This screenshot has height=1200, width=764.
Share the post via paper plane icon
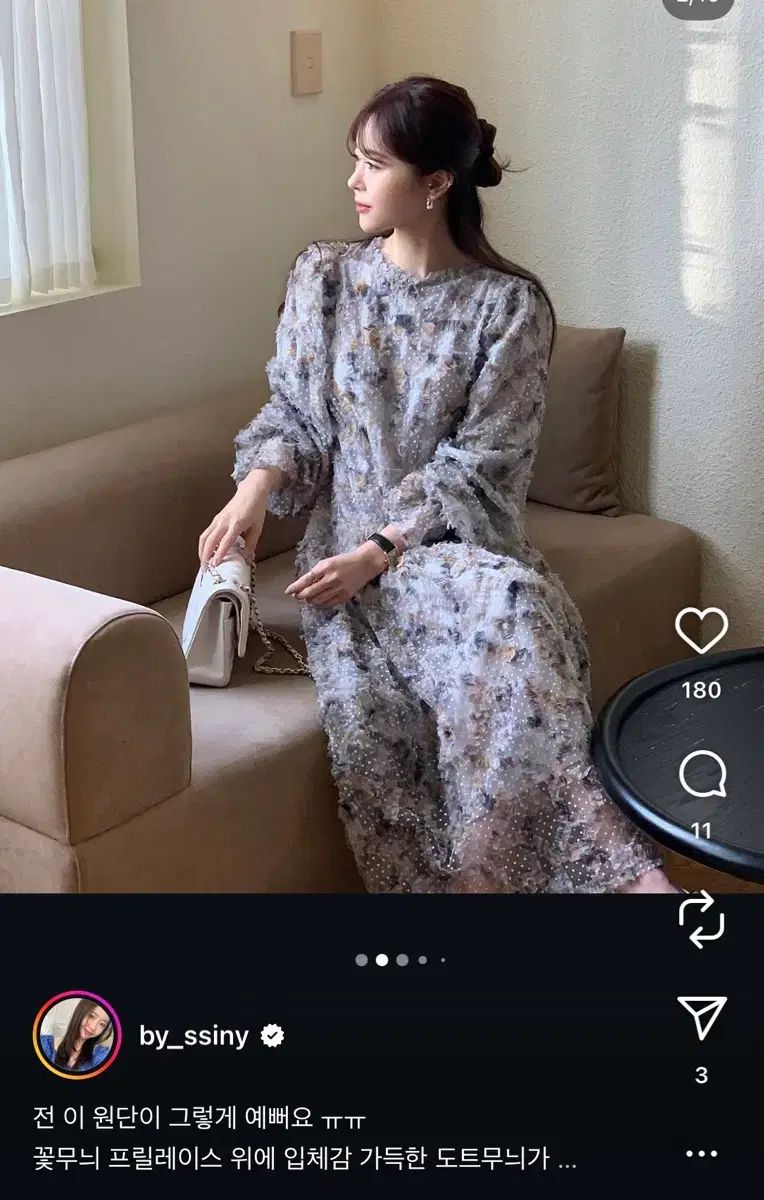[701, 1018]
